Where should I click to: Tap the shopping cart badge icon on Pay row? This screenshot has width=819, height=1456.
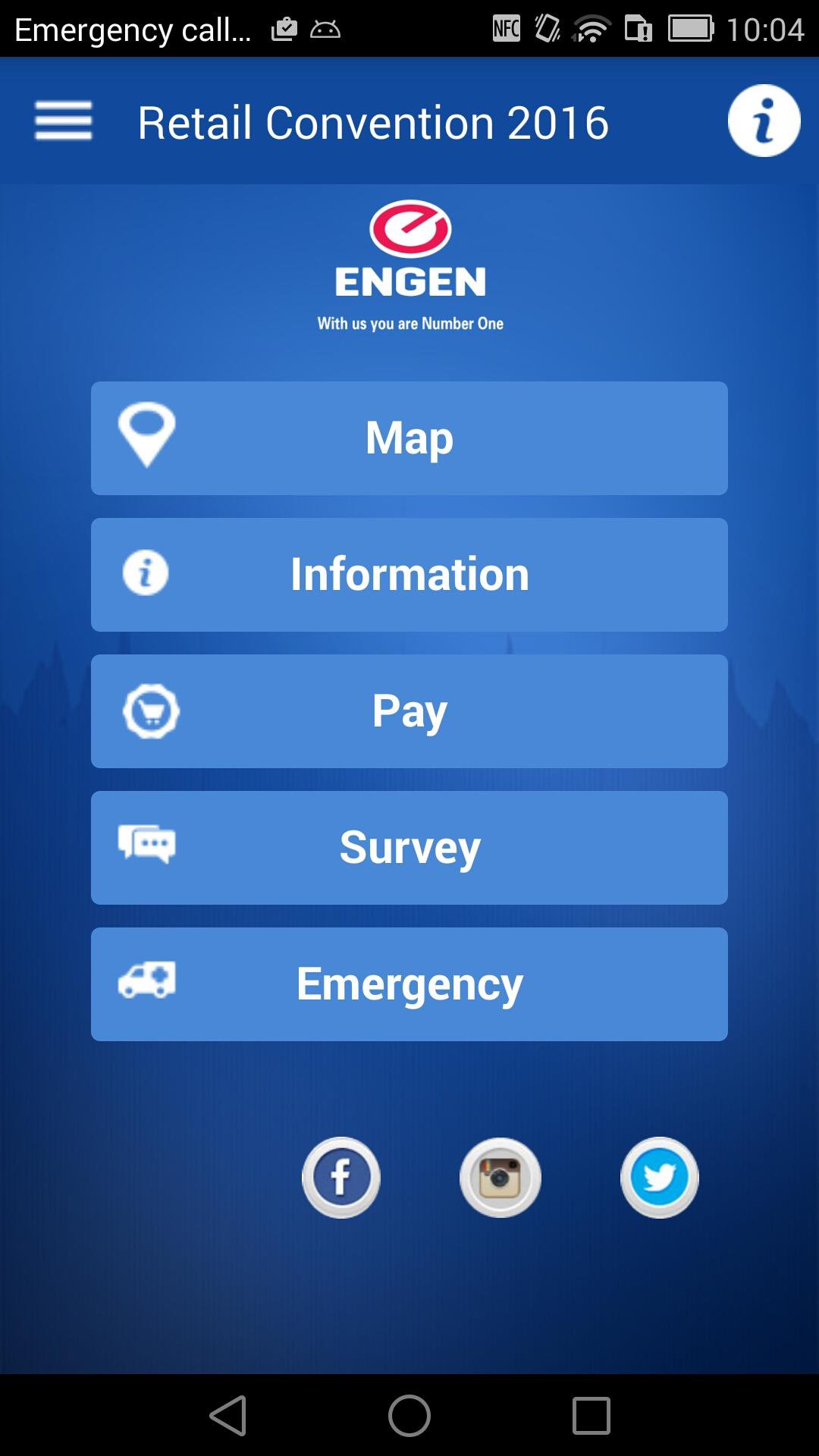[151, 710]
